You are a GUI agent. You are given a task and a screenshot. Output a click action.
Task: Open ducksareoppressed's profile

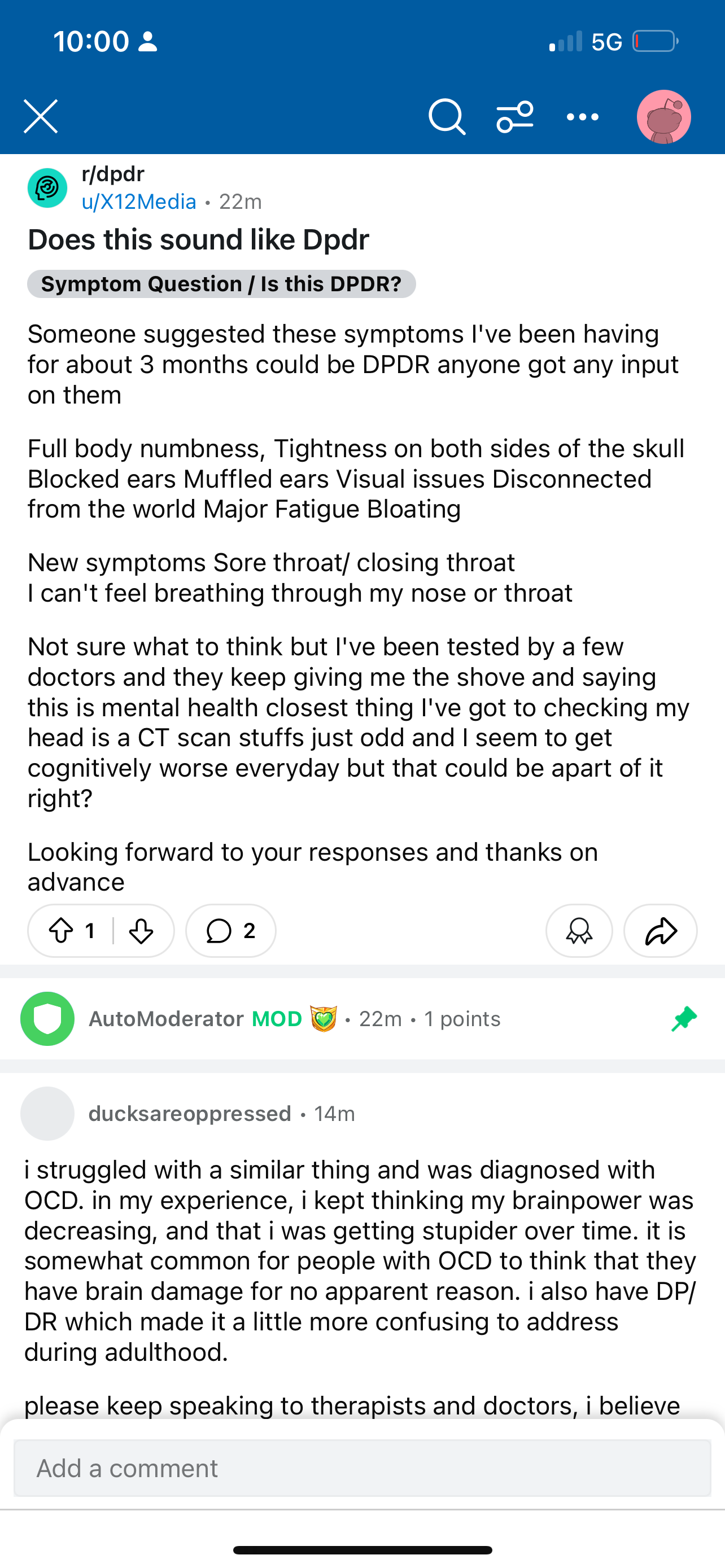189,1113
